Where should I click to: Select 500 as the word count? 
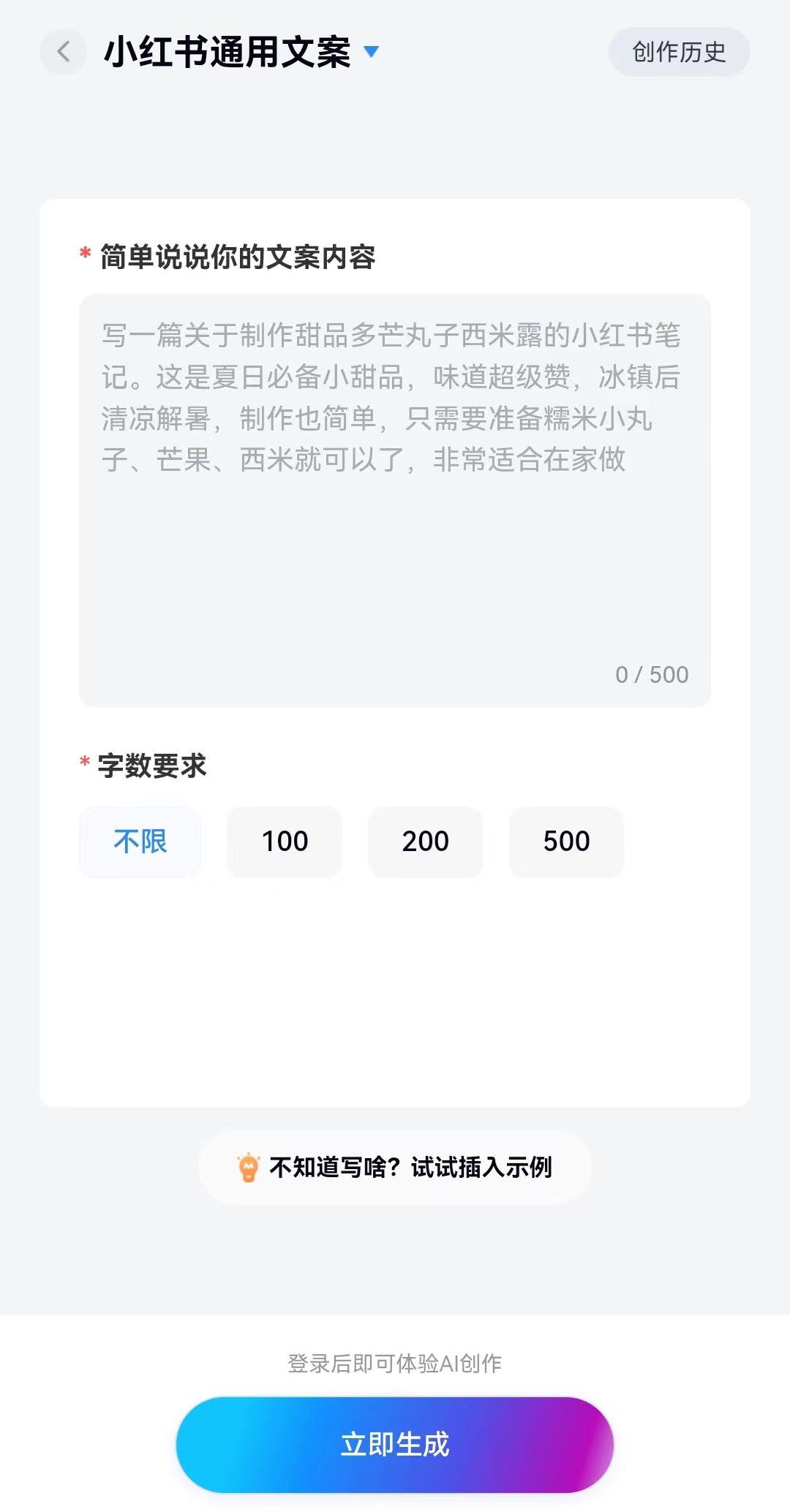[565, 842]
